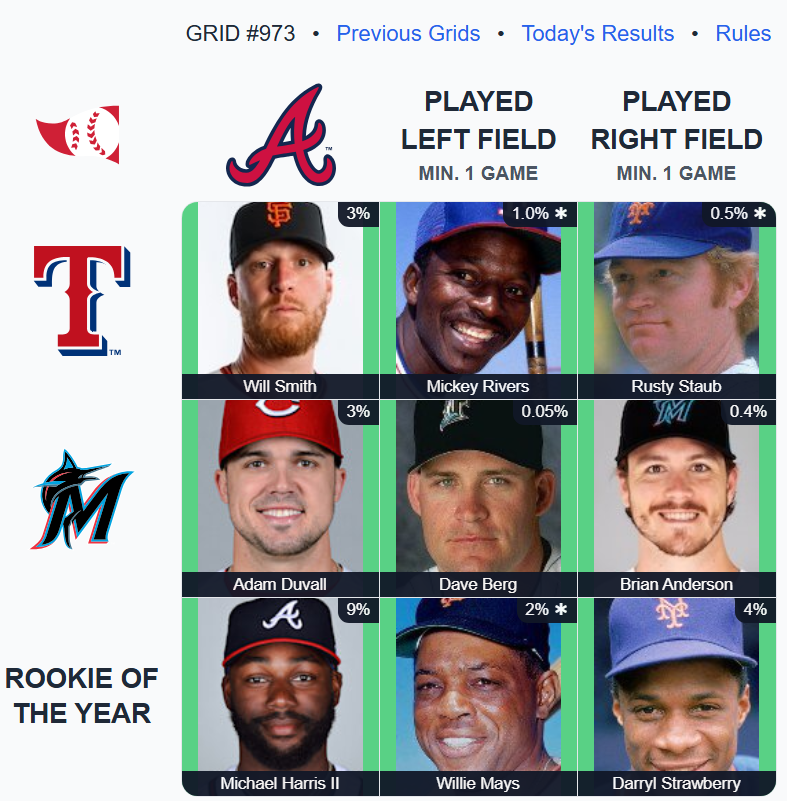Open the Previous Grids link

pos(408,33)
